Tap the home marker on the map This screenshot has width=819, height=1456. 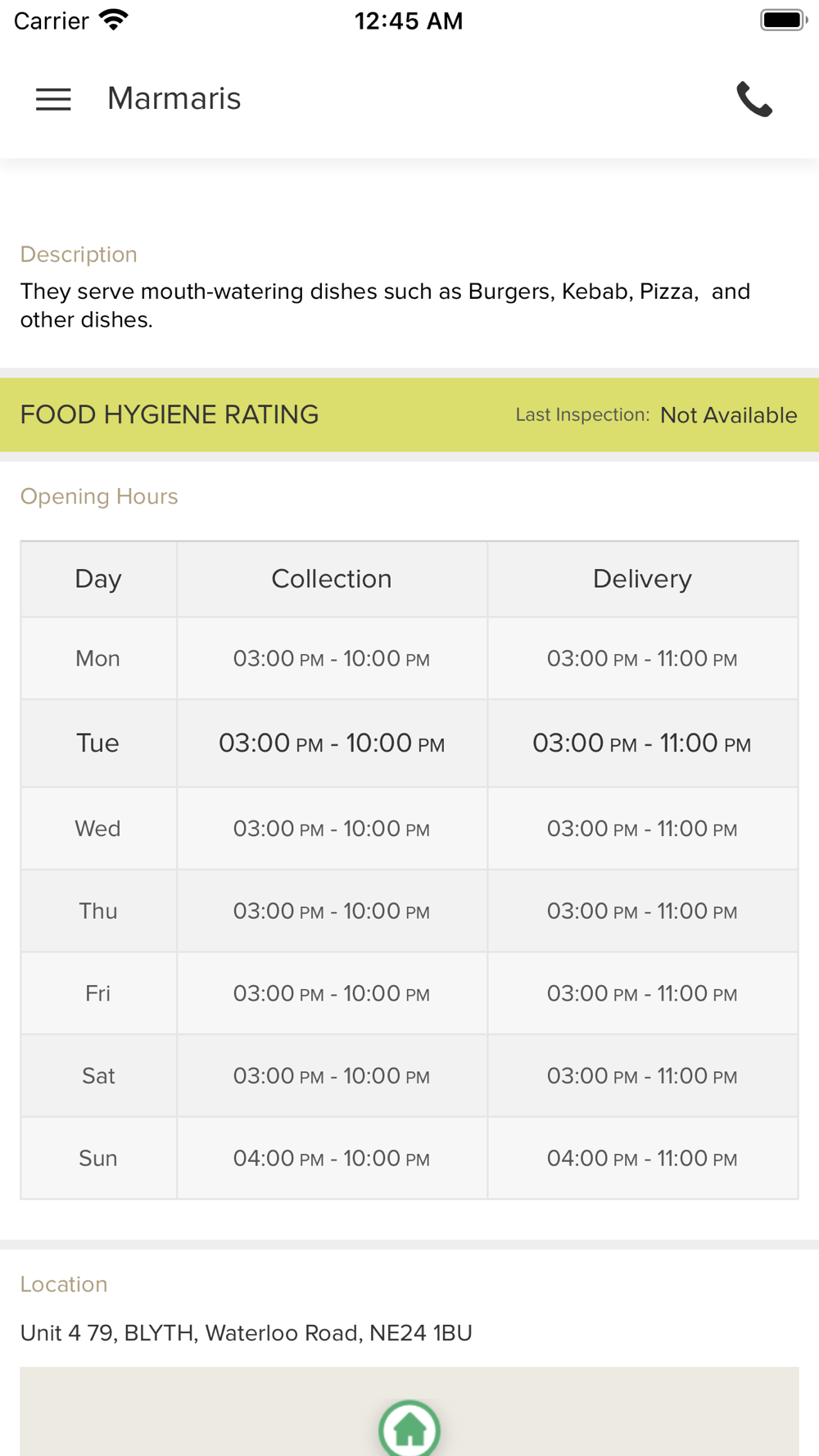tap(409, 1429)
